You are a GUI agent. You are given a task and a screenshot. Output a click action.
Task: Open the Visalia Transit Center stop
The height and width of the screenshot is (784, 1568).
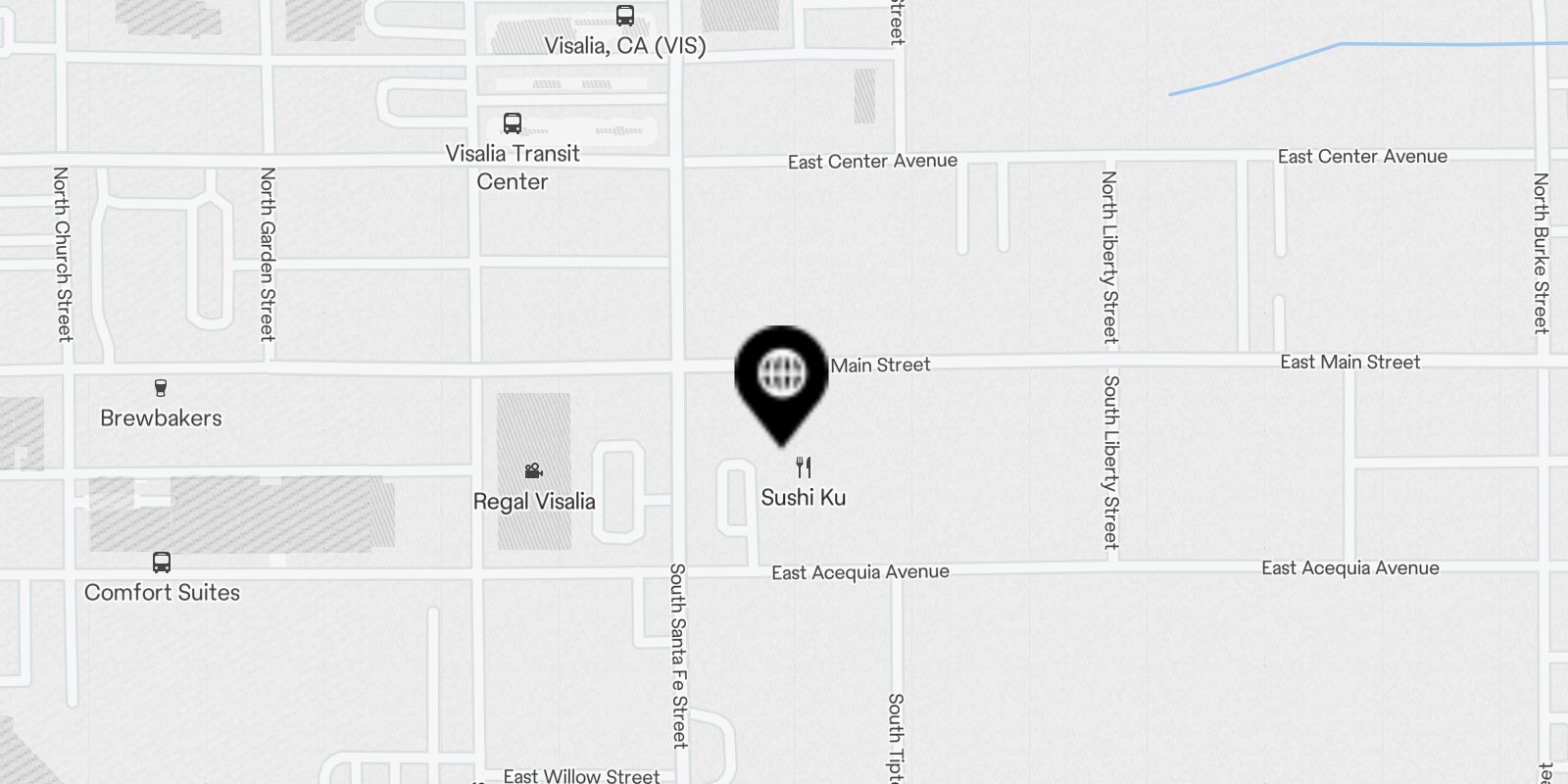(513, 124)
